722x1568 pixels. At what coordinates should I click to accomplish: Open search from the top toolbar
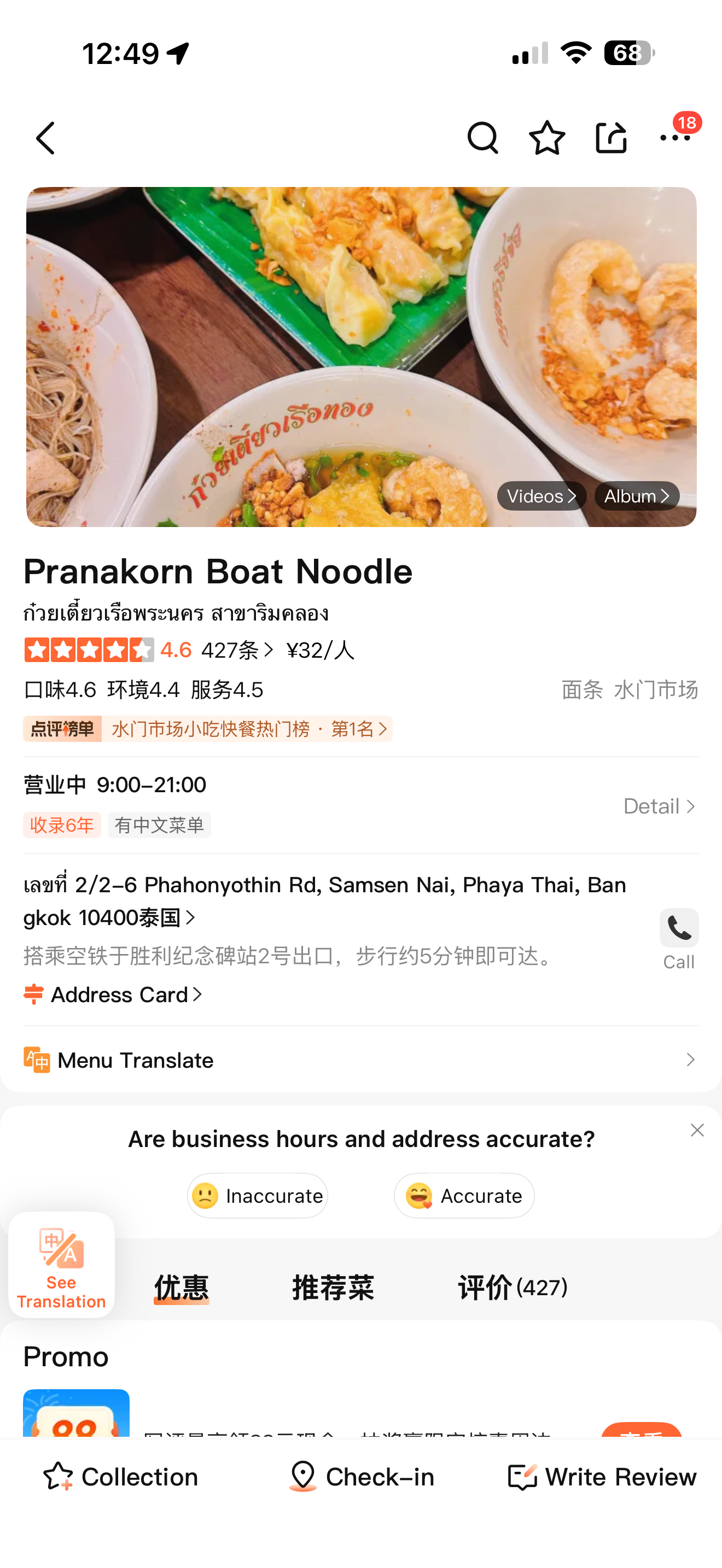pyautogui.click(x=483, y=138)
